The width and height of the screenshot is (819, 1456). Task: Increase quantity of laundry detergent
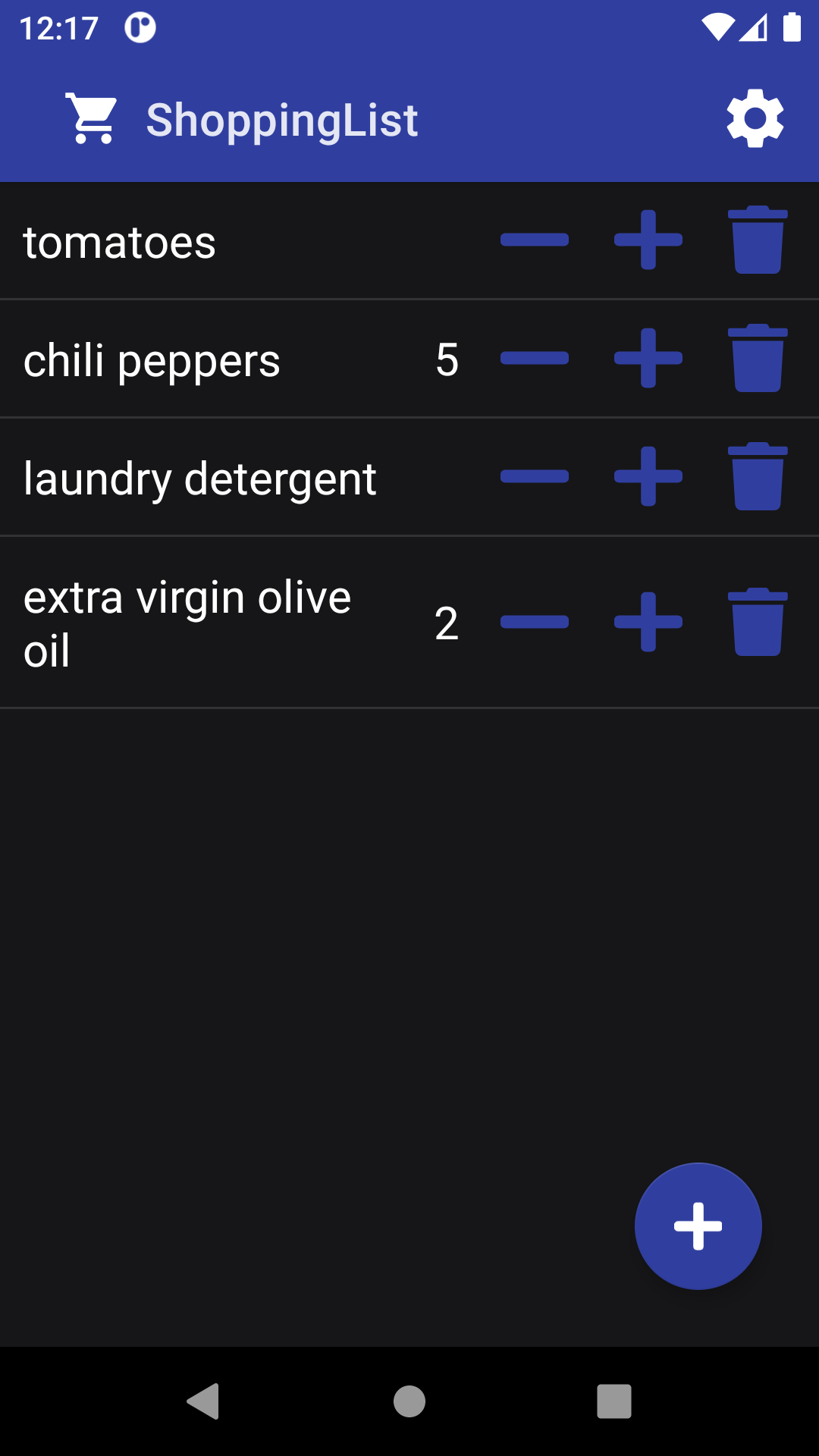[x=648, y=477]
